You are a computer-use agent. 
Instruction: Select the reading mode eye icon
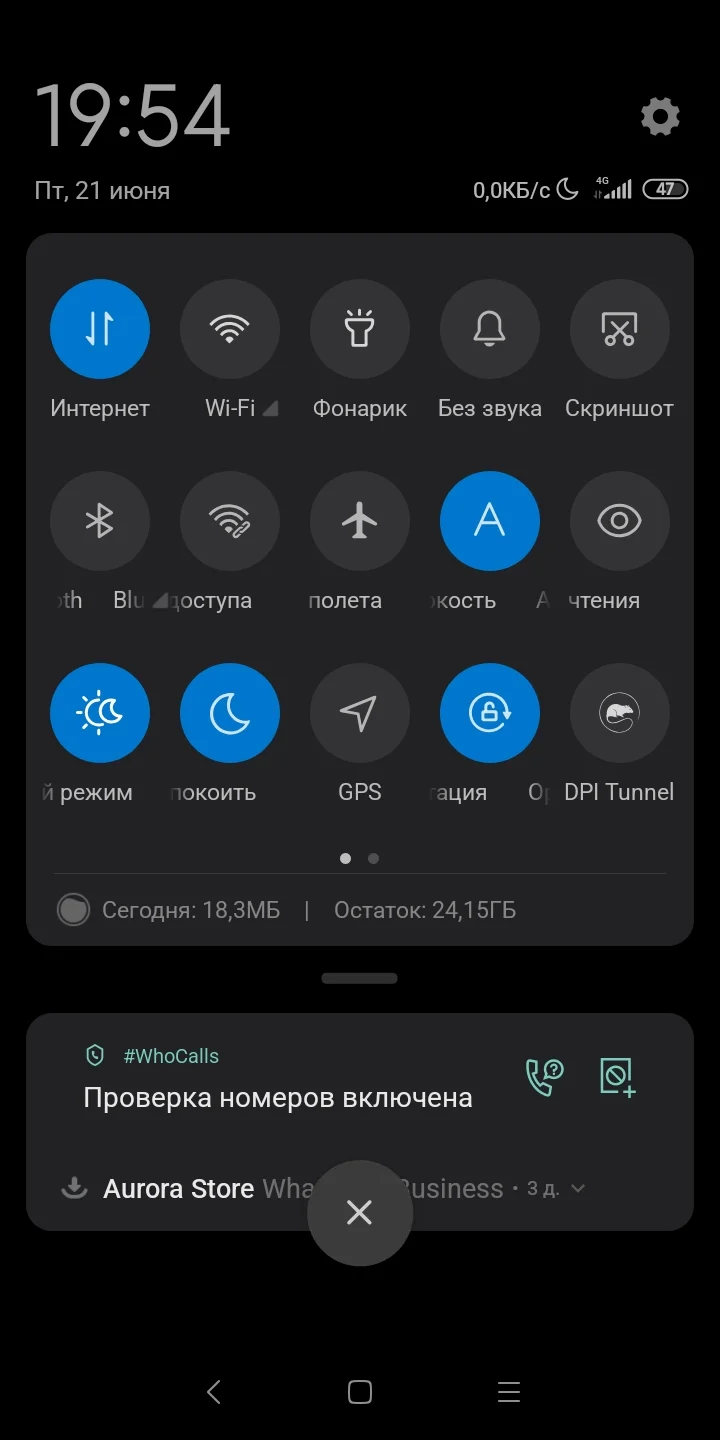coord(619,521)
